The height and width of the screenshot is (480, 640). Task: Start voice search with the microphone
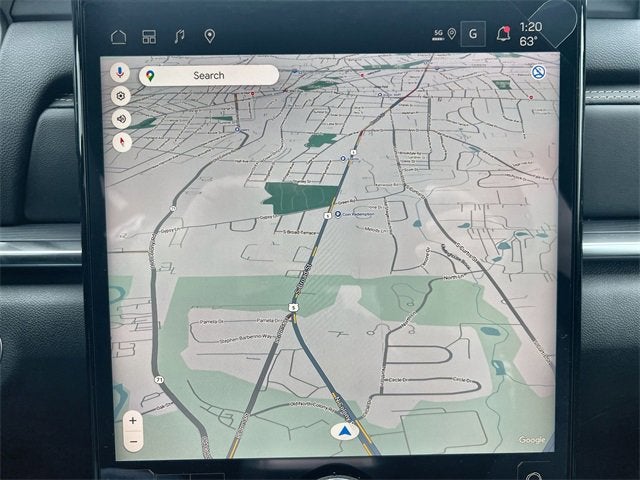(120, 73)
